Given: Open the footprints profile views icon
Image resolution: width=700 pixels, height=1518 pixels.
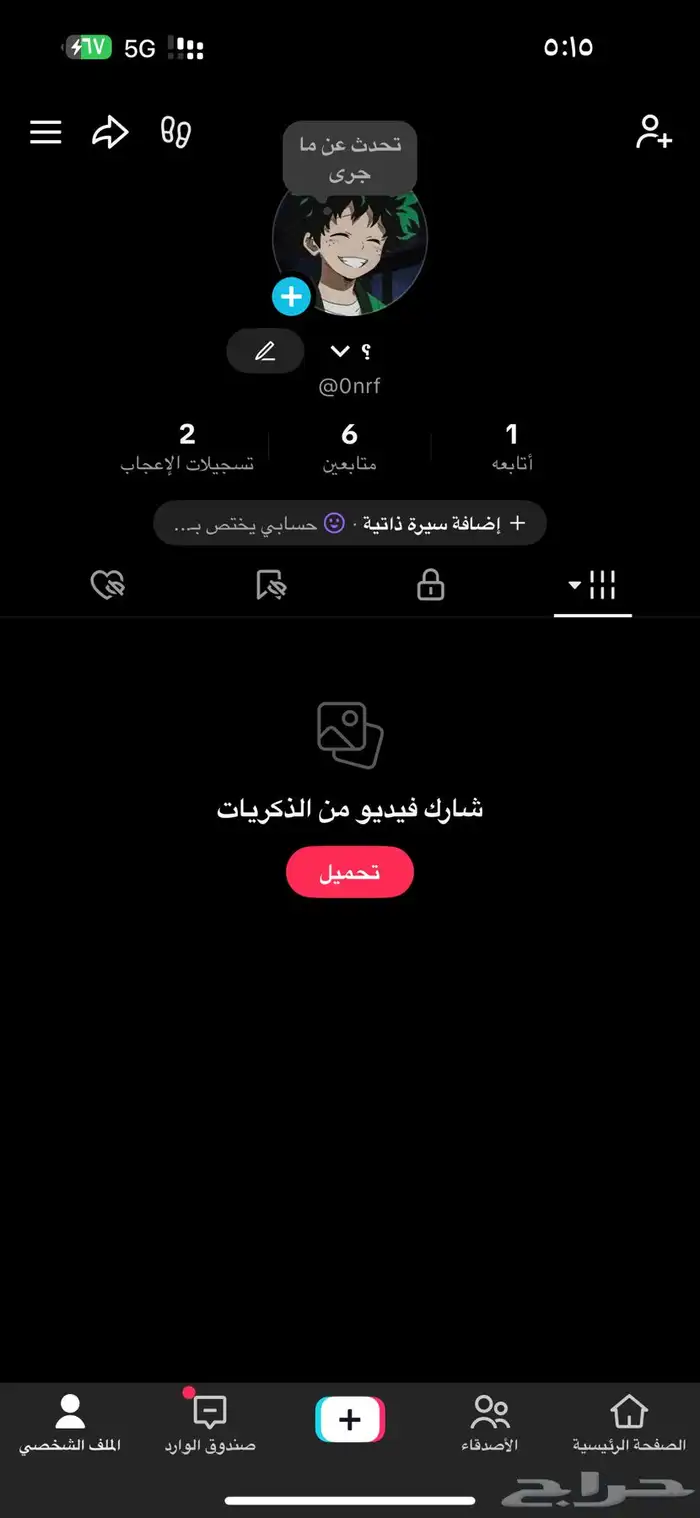Looking at the screenshot, I should click(x=176, y=132).
